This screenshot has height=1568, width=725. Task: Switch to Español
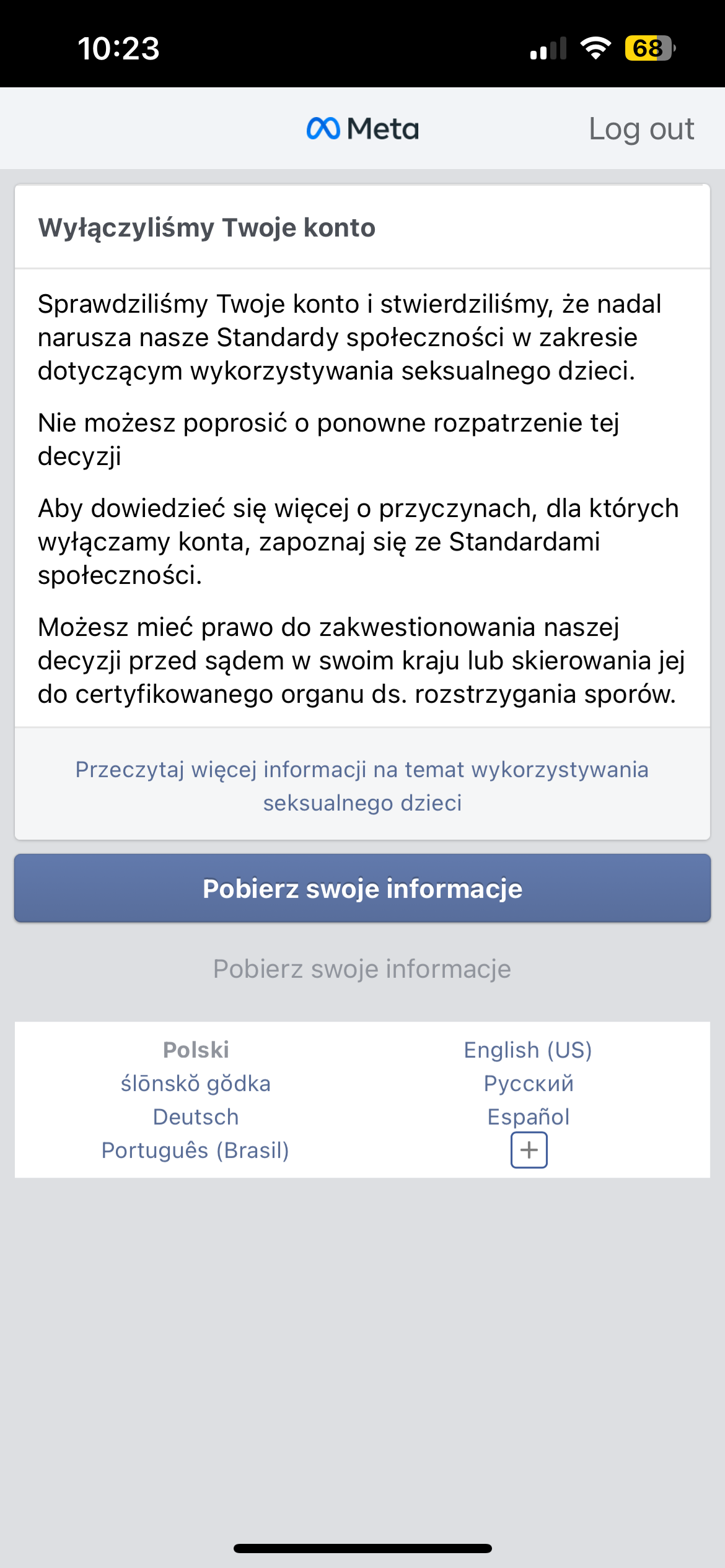point(529,1117)
